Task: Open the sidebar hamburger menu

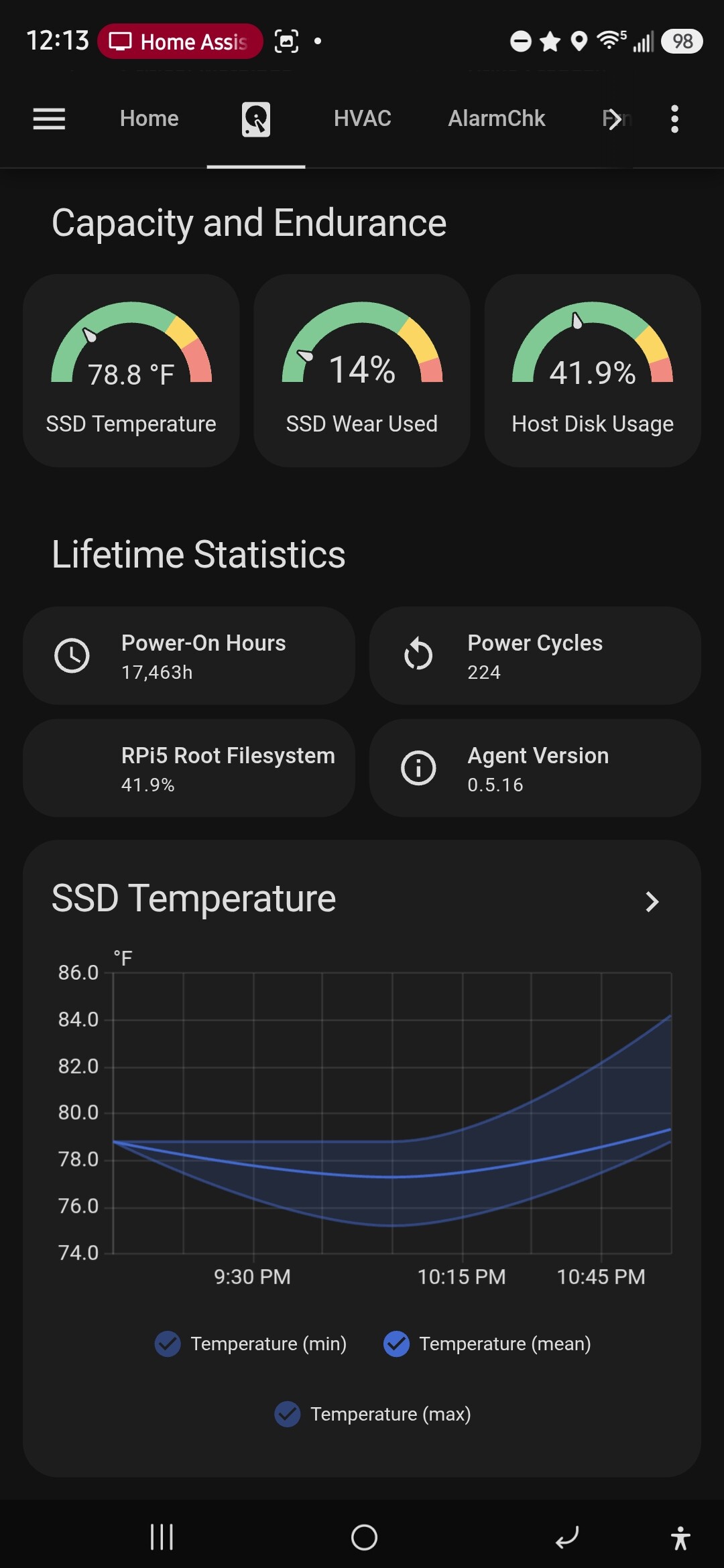Action: pos(49,119)
